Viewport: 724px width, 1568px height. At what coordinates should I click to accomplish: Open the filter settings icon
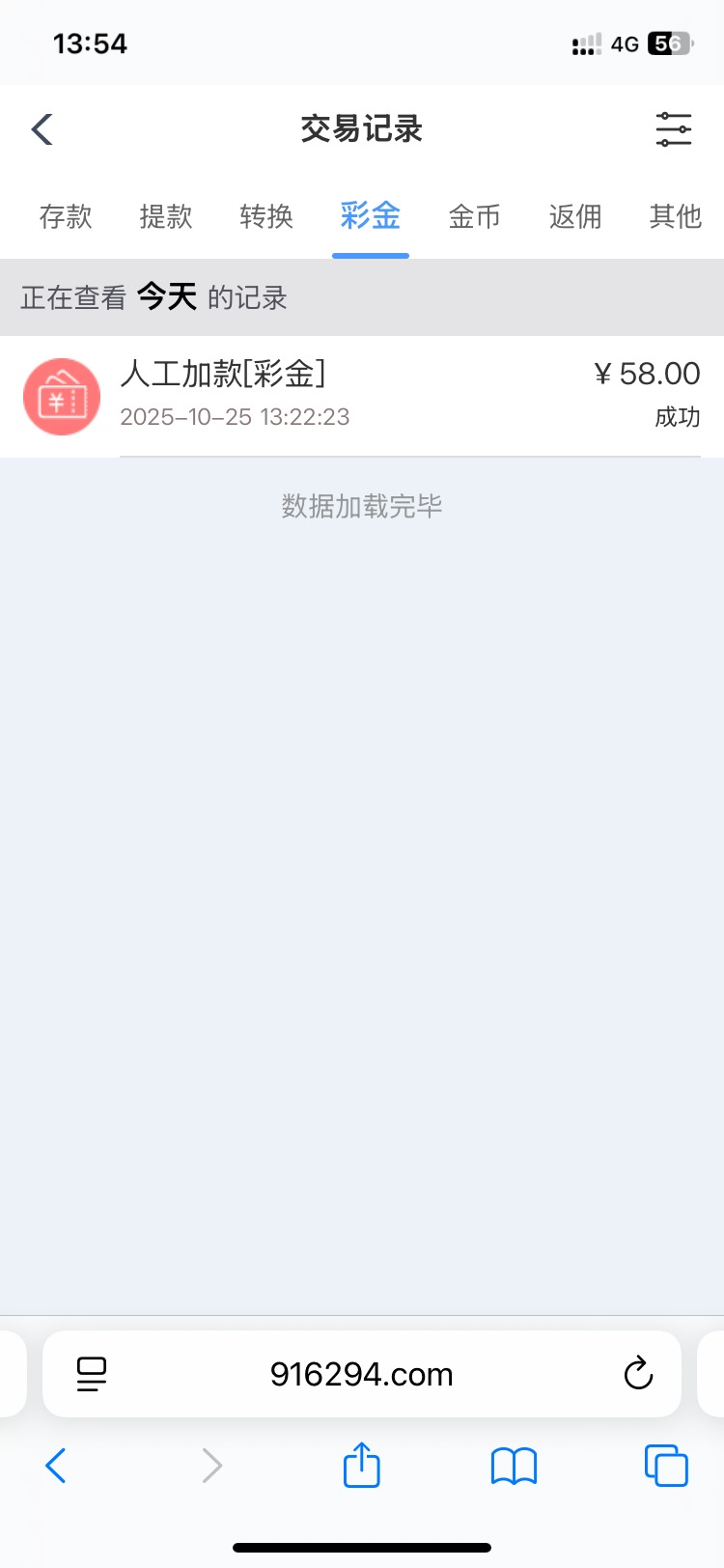(x=673, y=129)
